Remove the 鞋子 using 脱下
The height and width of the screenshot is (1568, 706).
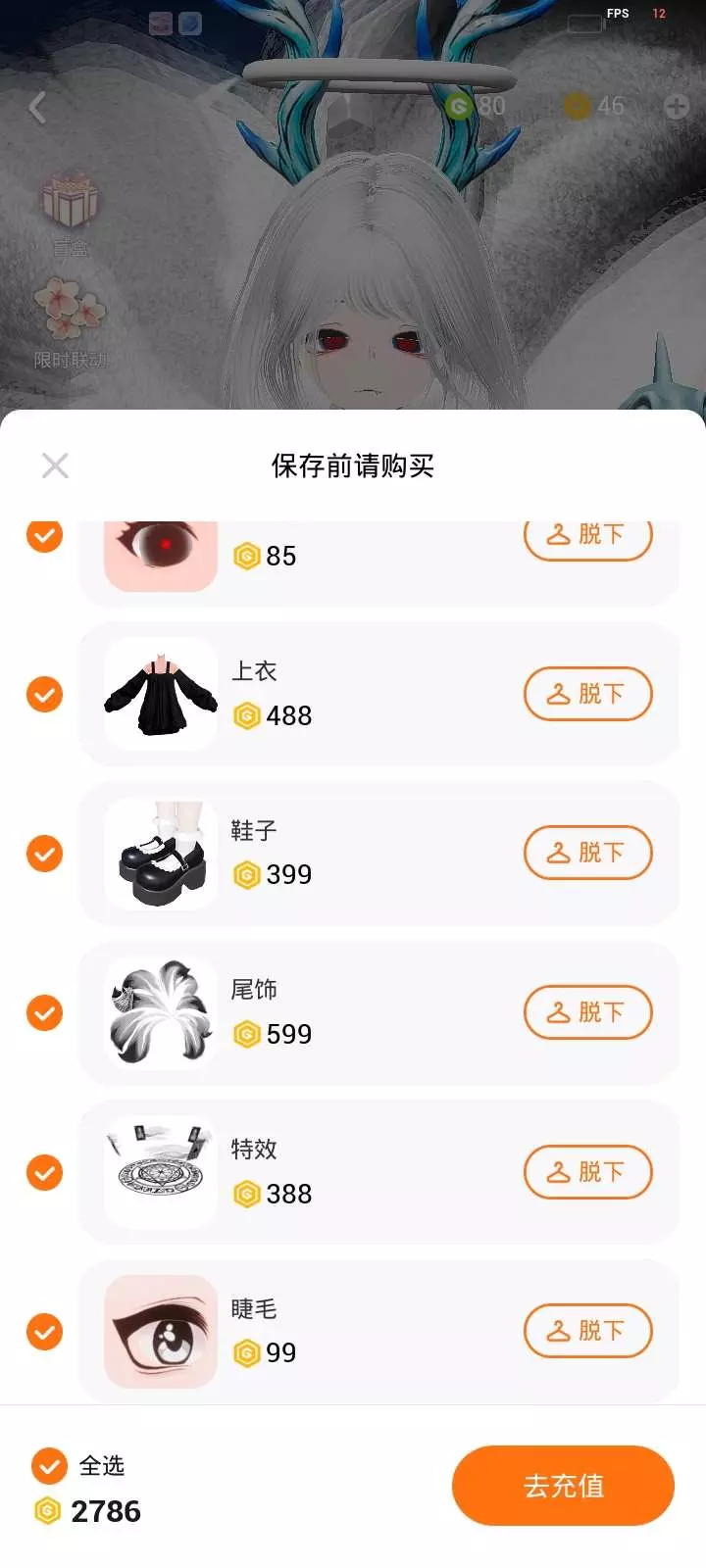pos(587,853)
